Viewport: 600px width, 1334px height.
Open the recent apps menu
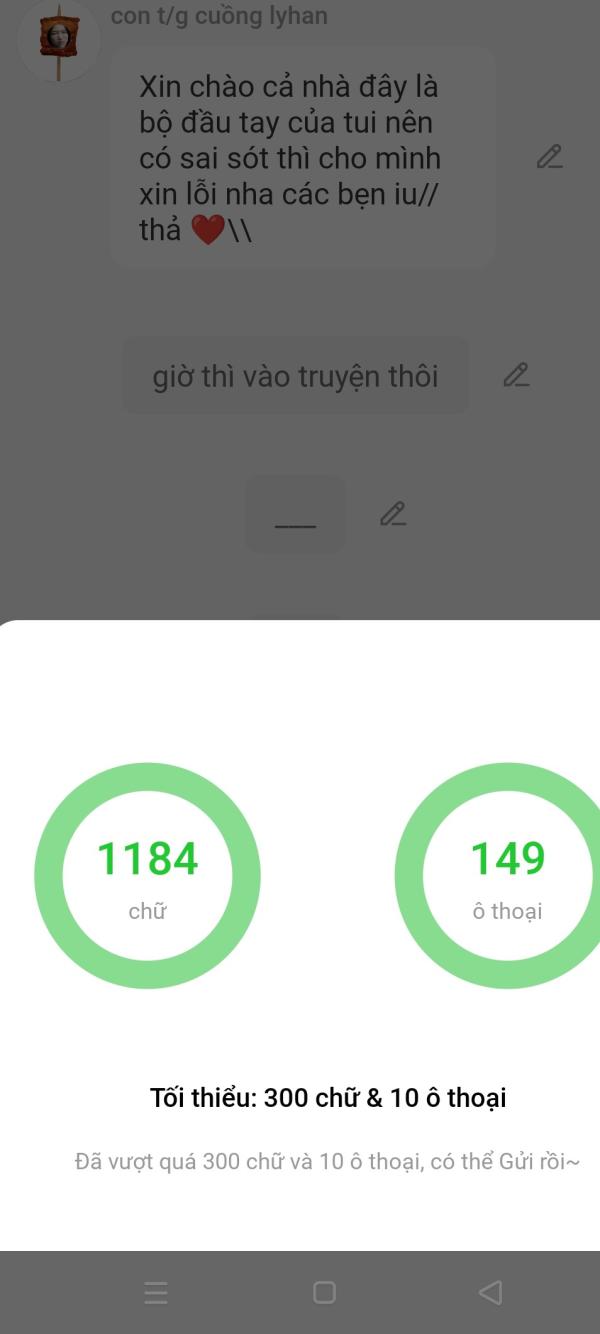click(156, 1292)
